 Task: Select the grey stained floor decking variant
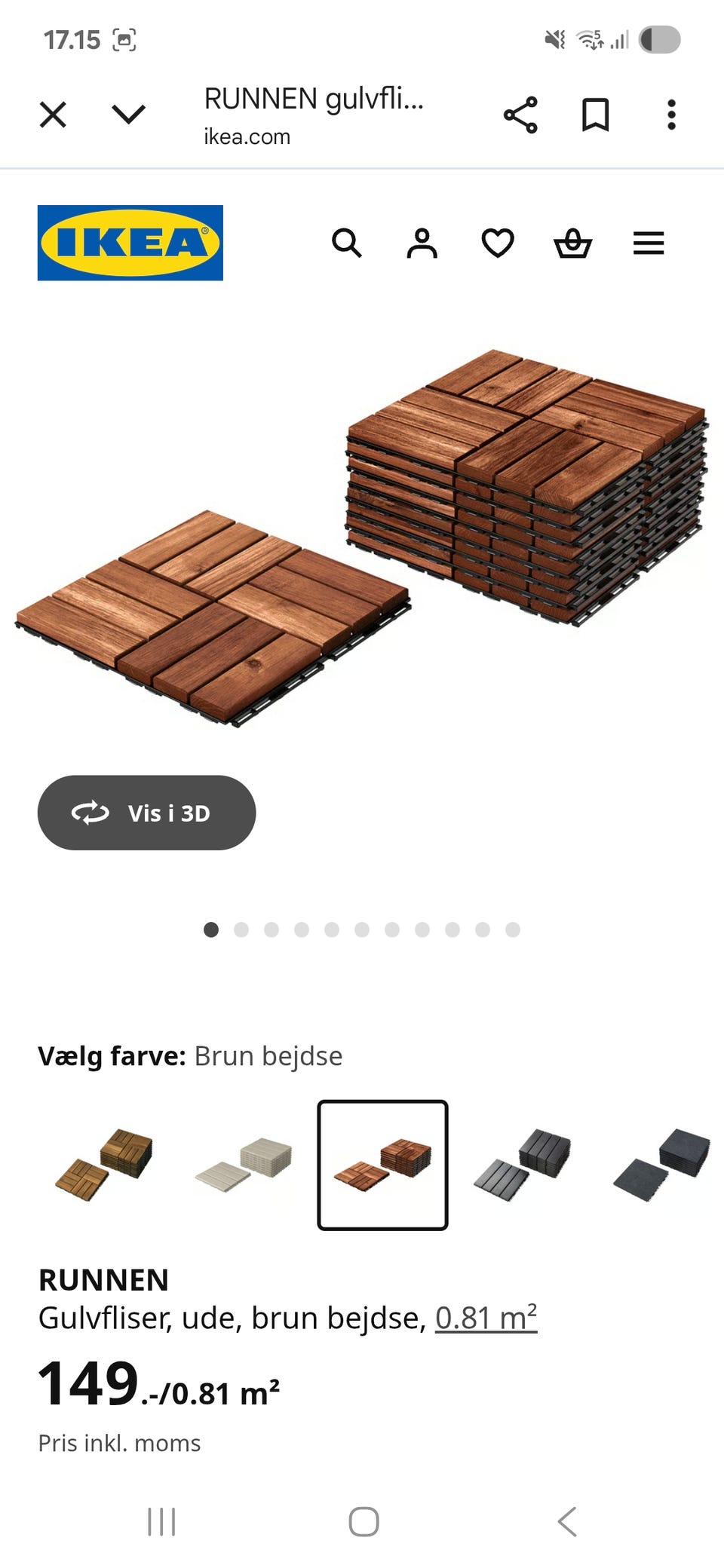pyautogui.click(x=523, y=1164)
